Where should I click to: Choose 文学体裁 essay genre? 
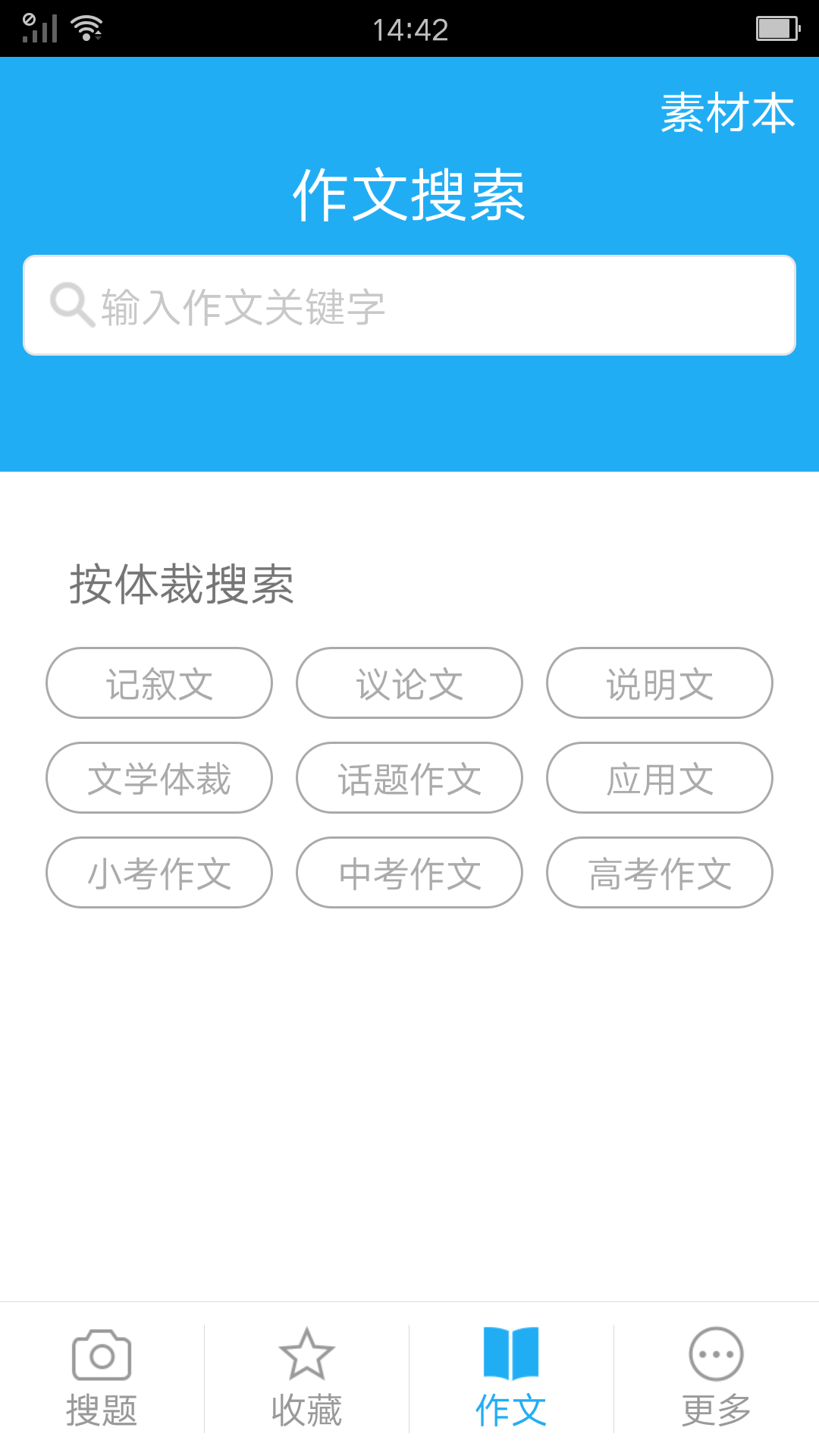(x=158, y=777)
